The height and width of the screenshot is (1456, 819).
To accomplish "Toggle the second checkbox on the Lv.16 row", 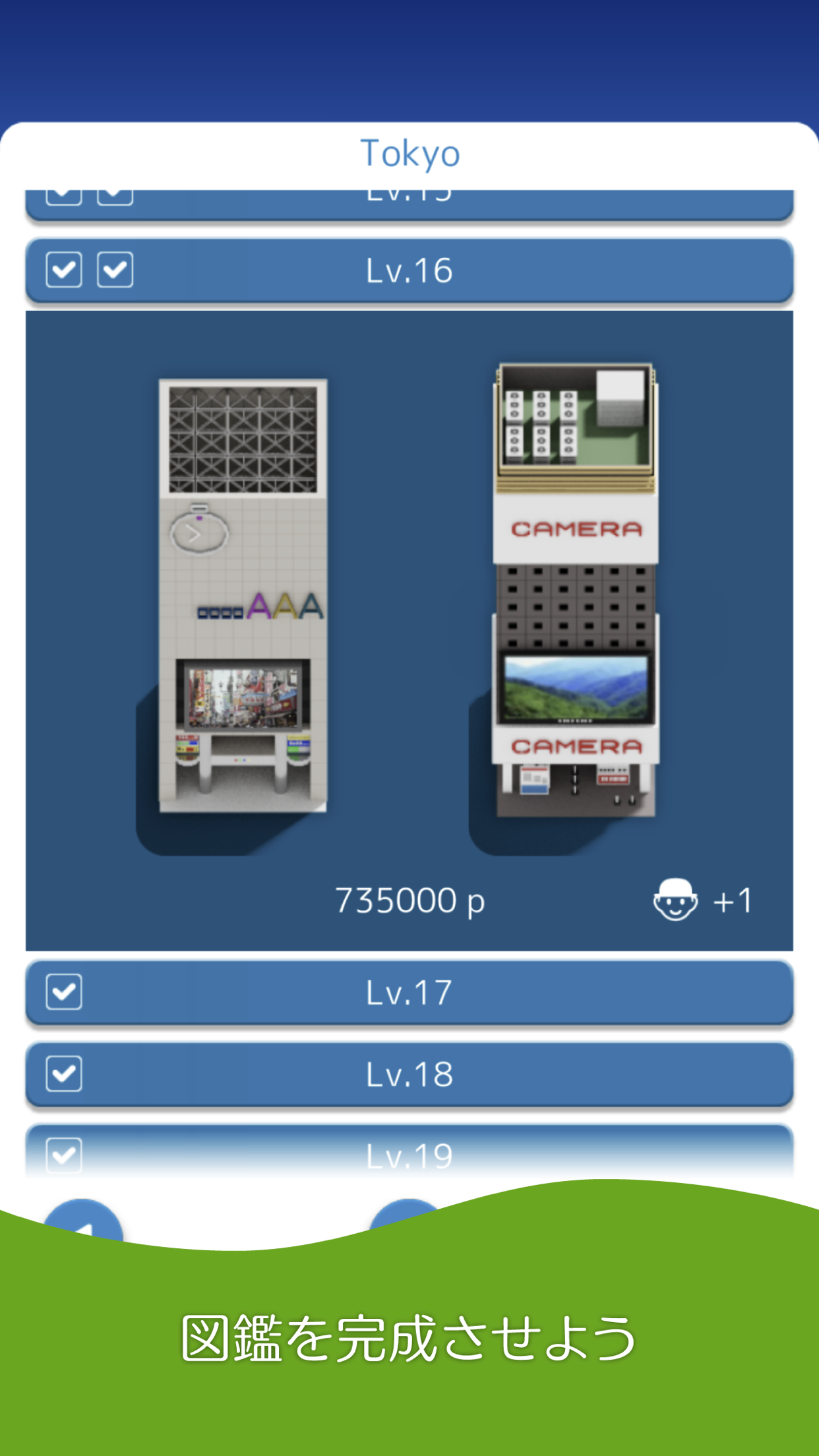I will point(114,269).
